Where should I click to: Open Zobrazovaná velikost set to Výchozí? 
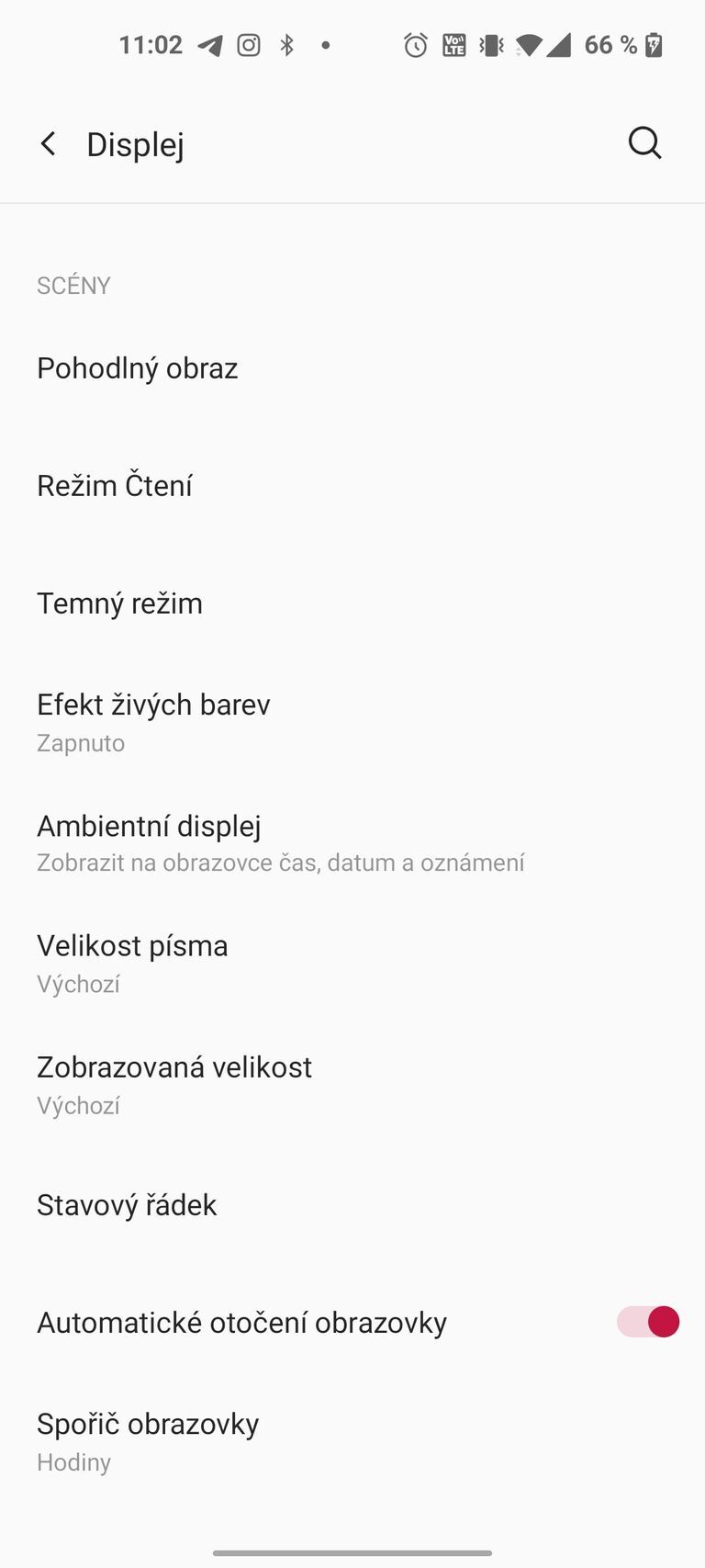pos(174,1083)
